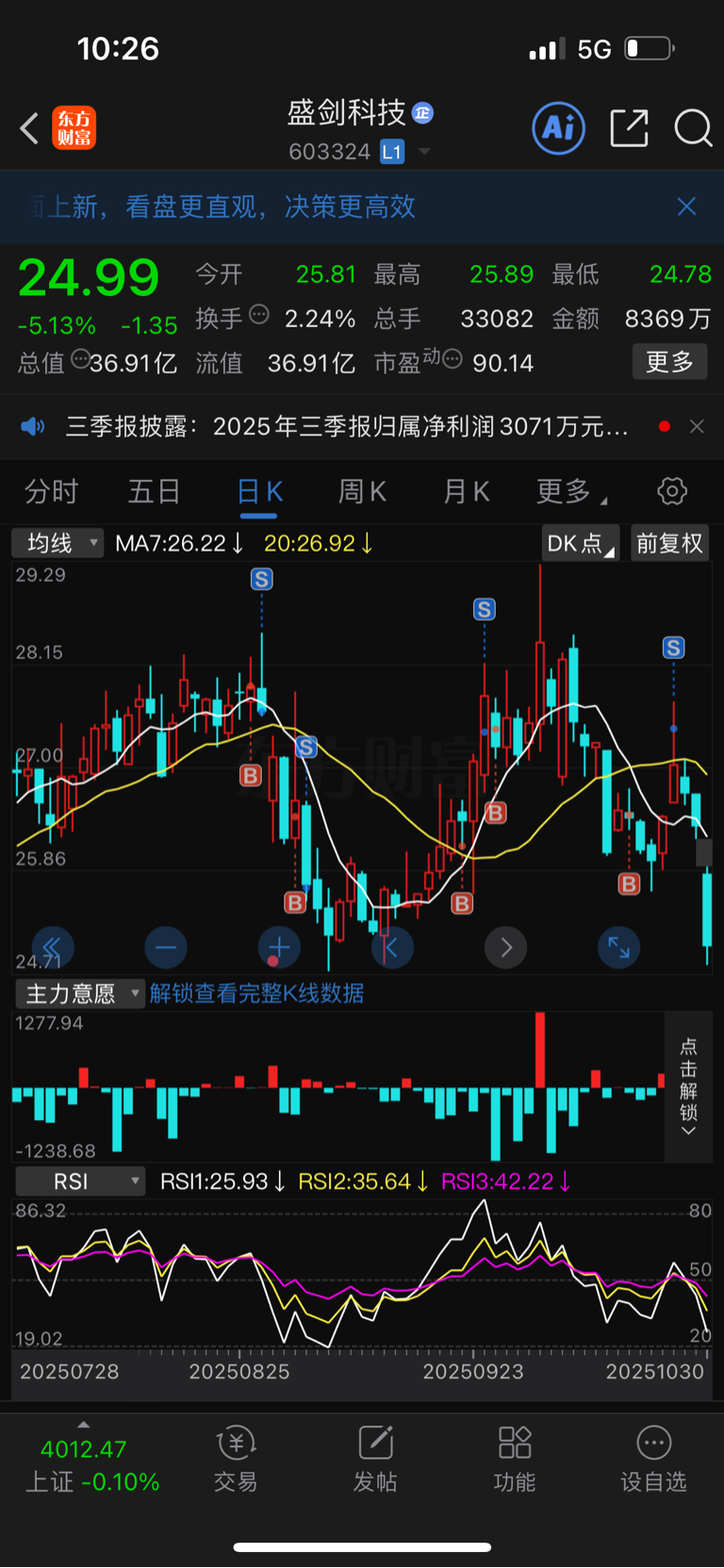The height and width of the screenshot is (1568, 724).
Task: Close the 三季报披露 news ticker
Action: tap(697, 426)
